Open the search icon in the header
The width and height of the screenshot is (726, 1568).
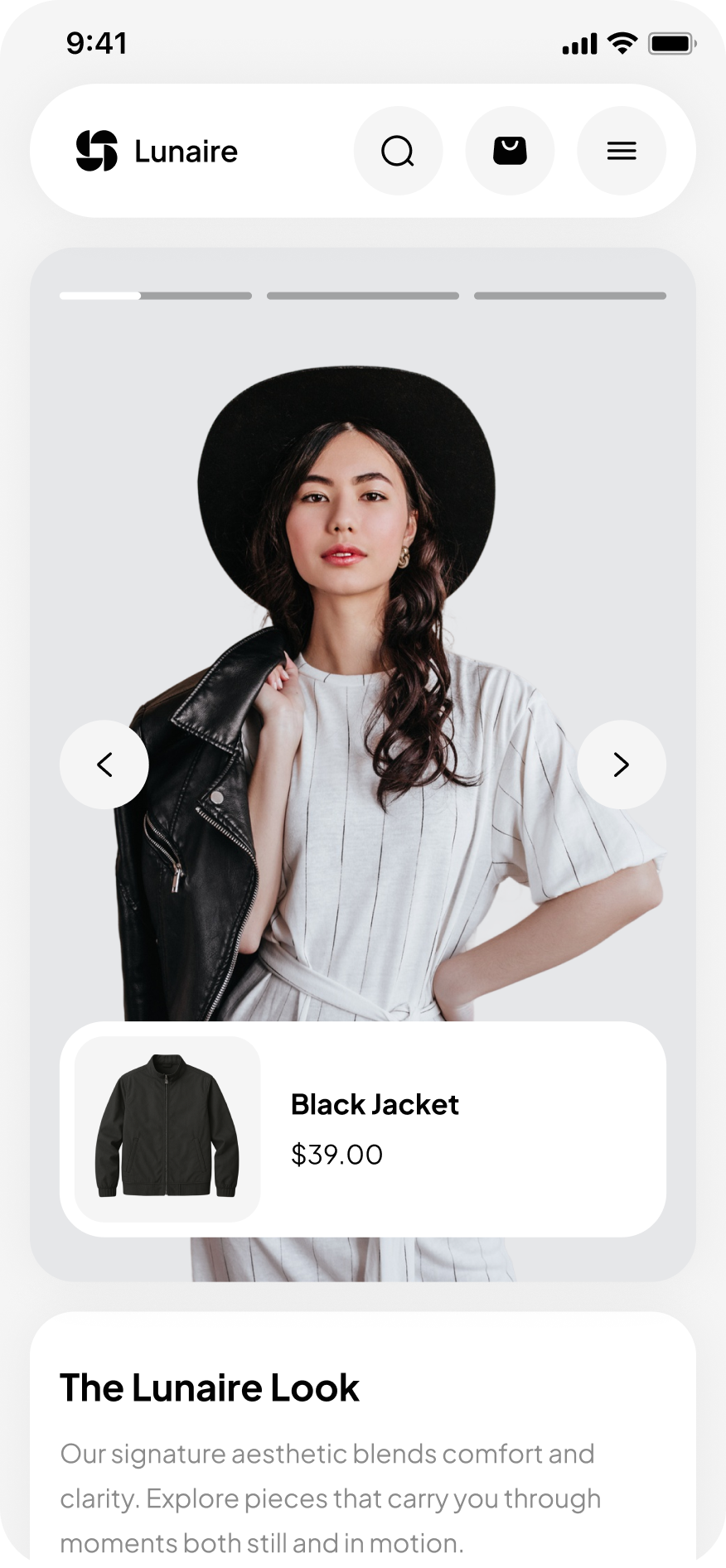click(398, 151)
